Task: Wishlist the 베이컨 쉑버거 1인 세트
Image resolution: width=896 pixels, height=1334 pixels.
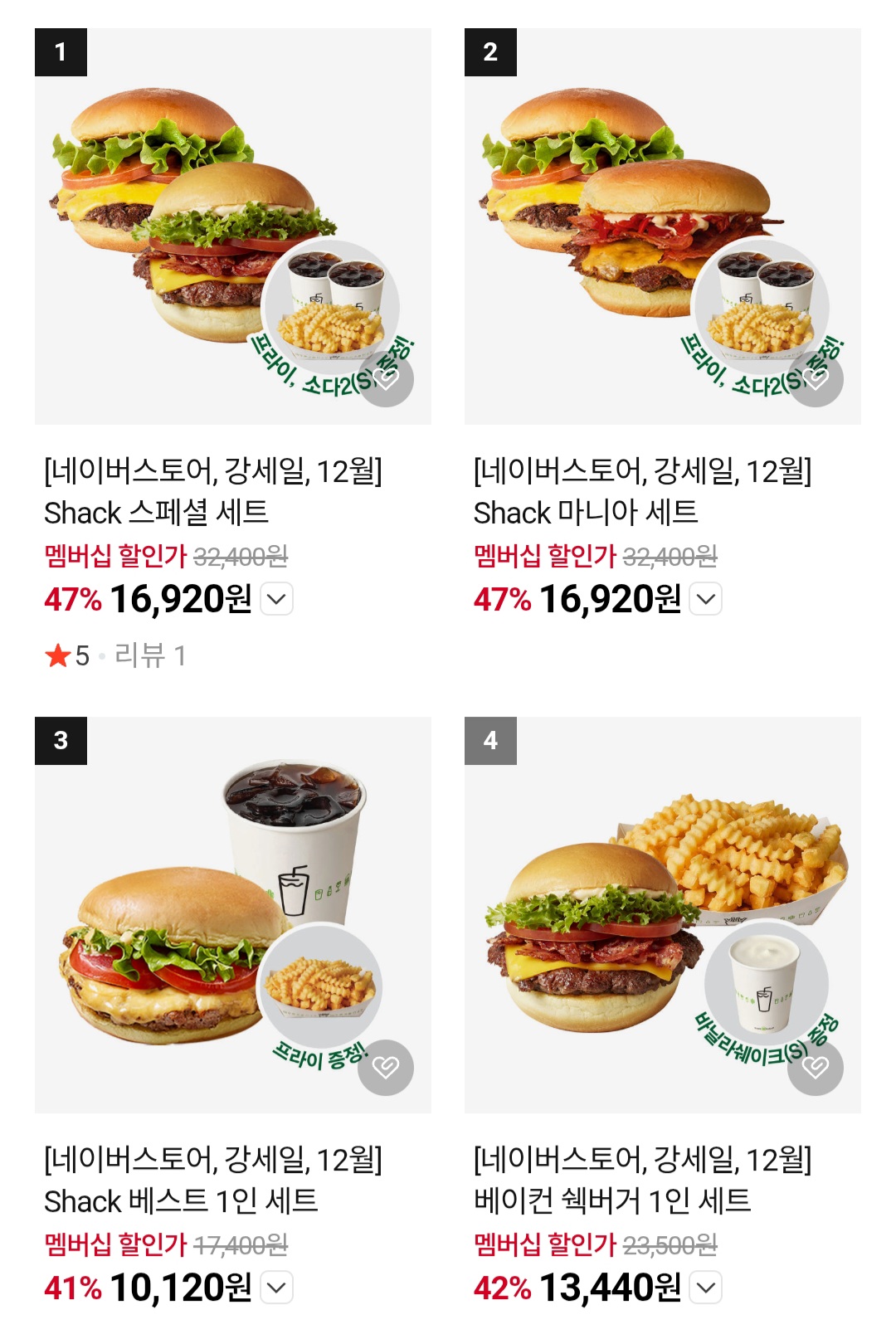Action: tap(816, 1067)
